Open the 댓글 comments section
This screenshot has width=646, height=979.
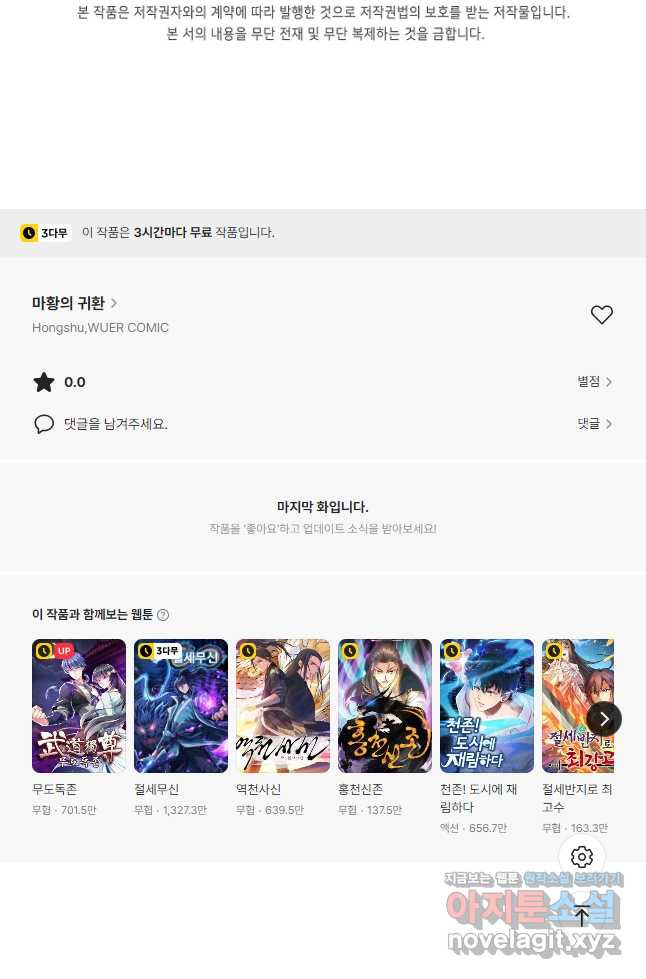coord(594,424)
